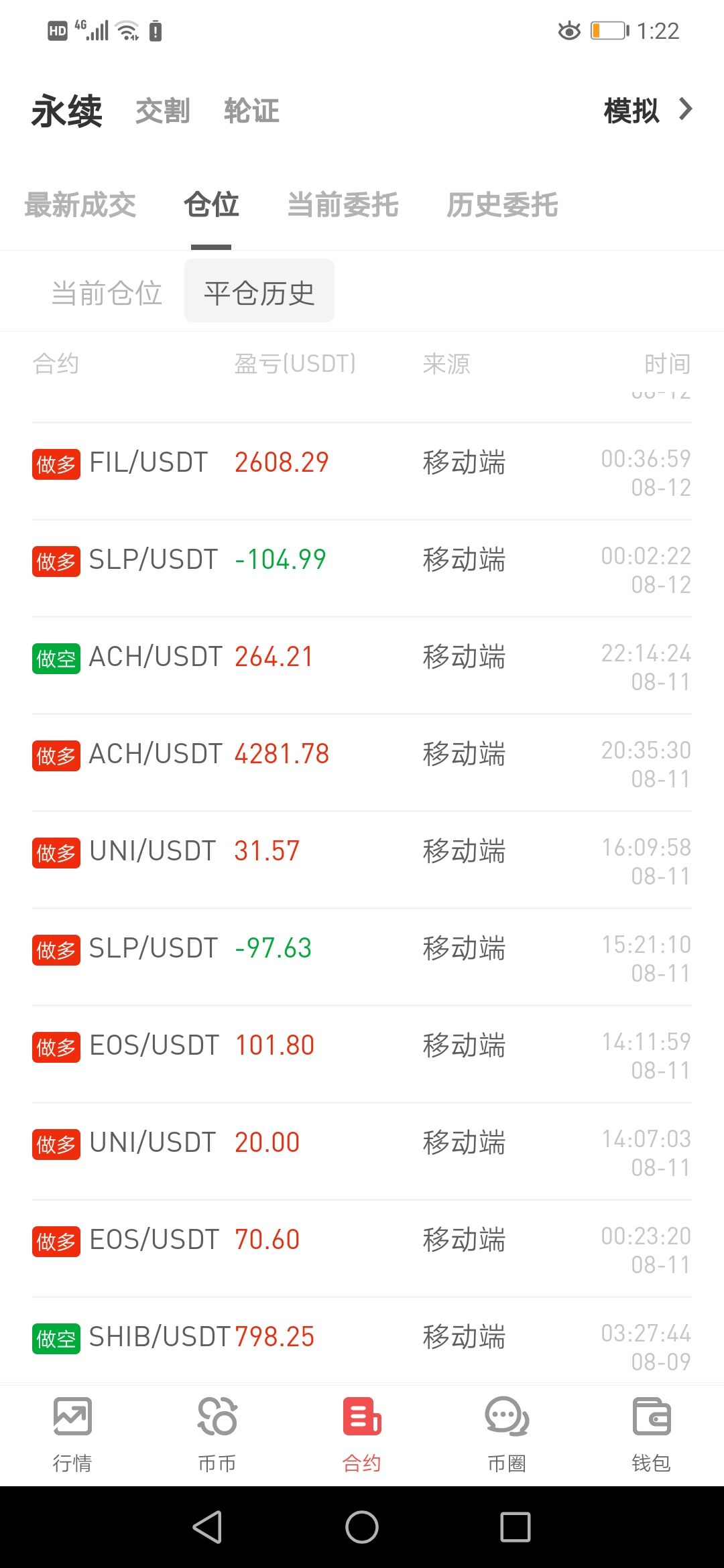This screenshot has height=1568, width=724.
Task: Go to the 历史委托 tab
Action: pyautogui.click(x=502, y=205)
